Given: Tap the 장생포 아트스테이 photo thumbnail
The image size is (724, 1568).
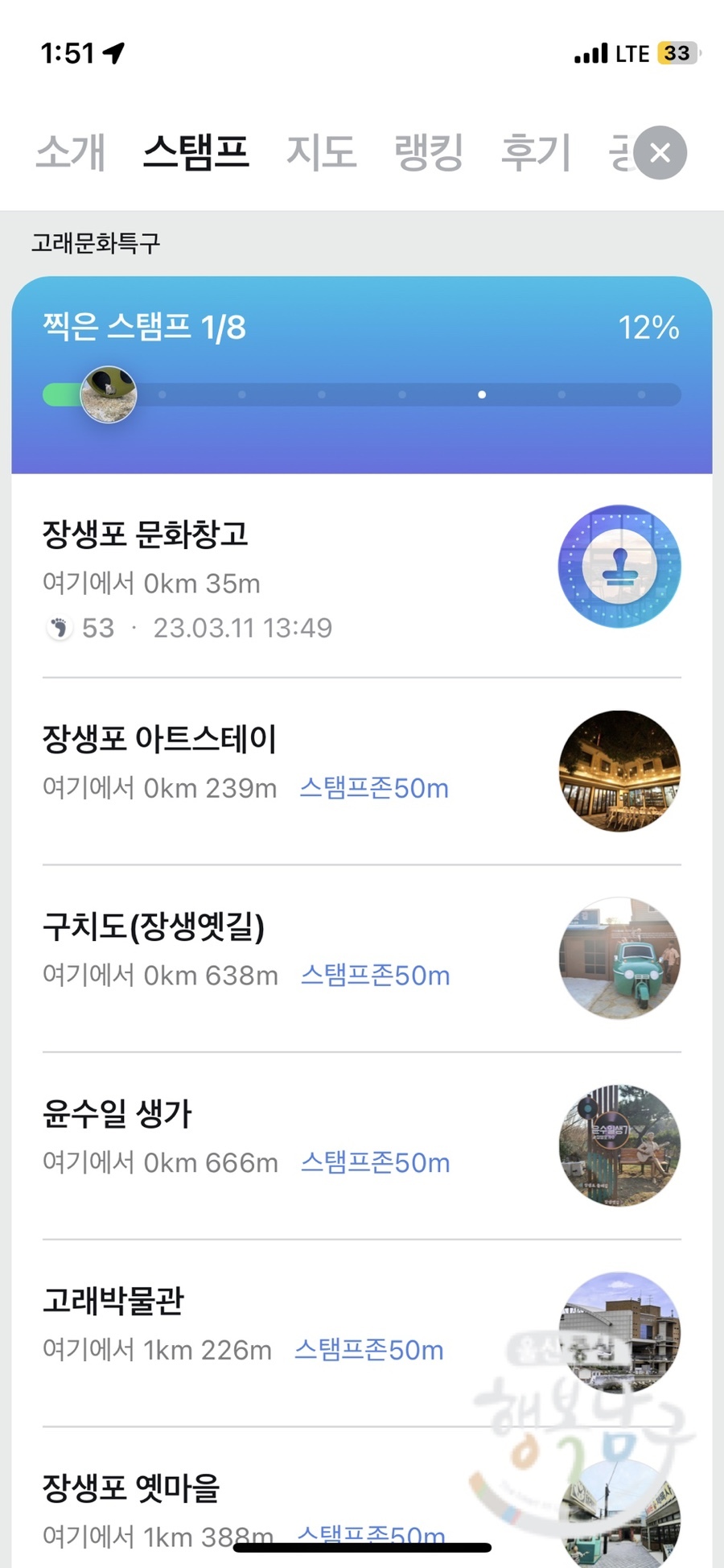Looking at the screenshot, I should coord(619,771).
